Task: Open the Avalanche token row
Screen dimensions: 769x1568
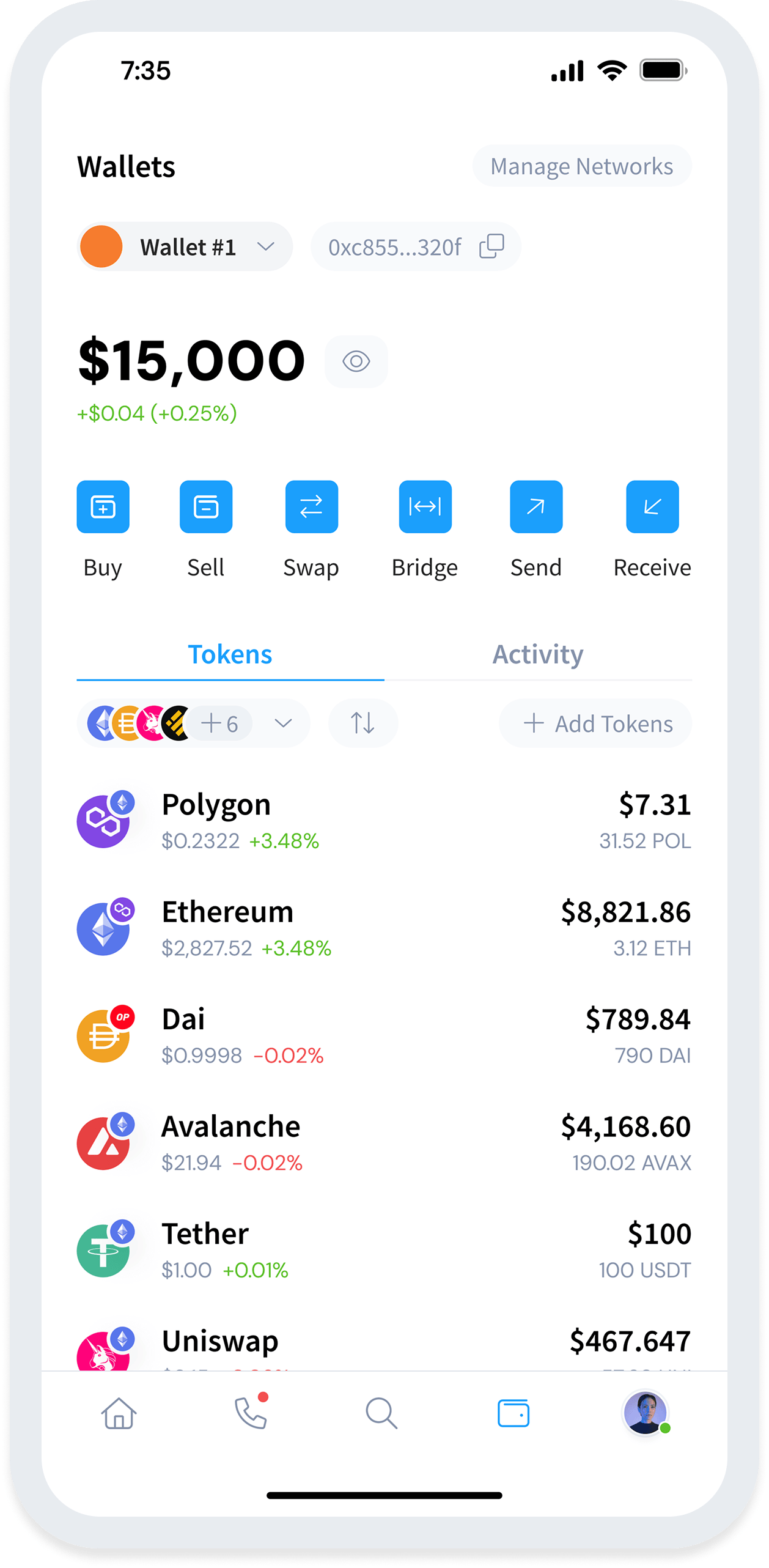Action: 384,1142
